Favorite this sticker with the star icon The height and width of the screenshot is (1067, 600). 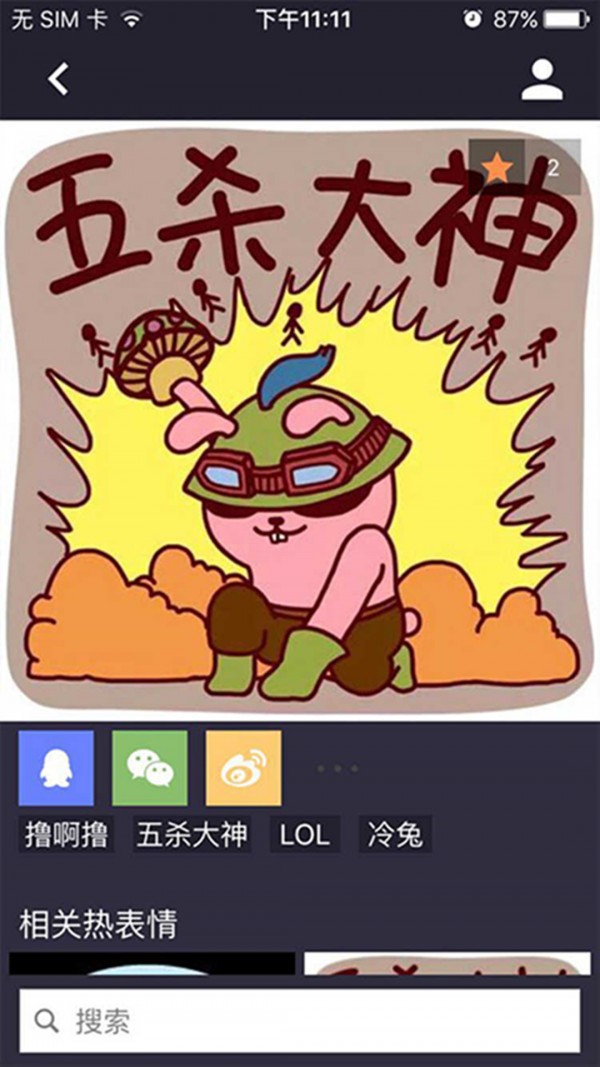[497, 168]
